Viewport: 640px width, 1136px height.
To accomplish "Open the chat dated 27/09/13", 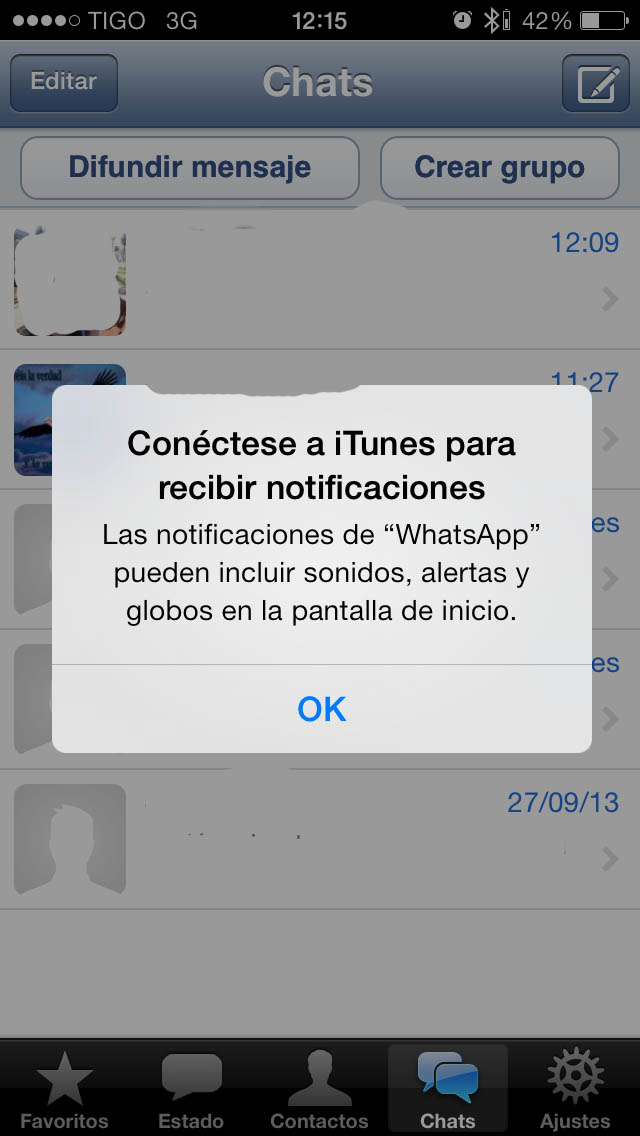I will [x=320, y=838].
